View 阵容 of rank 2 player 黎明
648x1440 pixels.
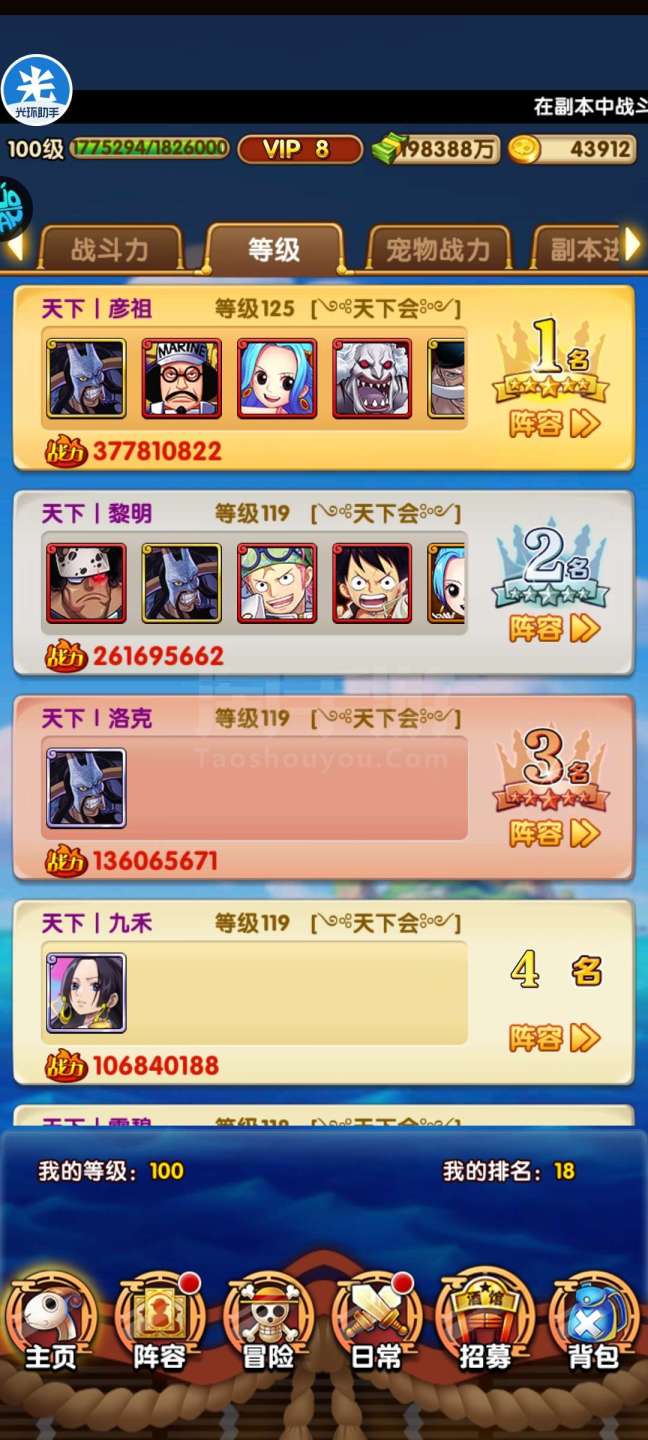[x=554, y=628]
